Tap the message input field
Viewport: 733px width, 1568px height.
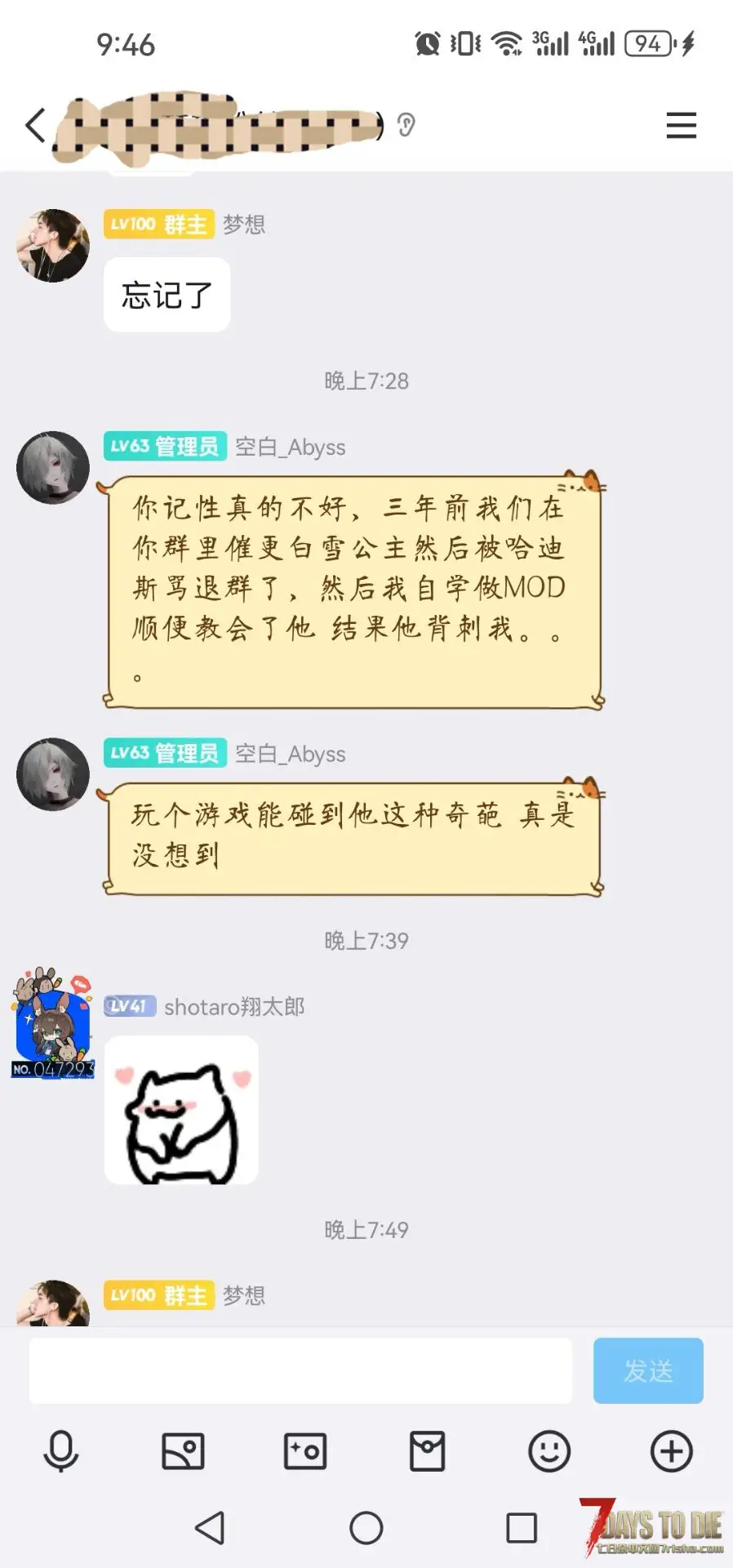coord(300,1370)
